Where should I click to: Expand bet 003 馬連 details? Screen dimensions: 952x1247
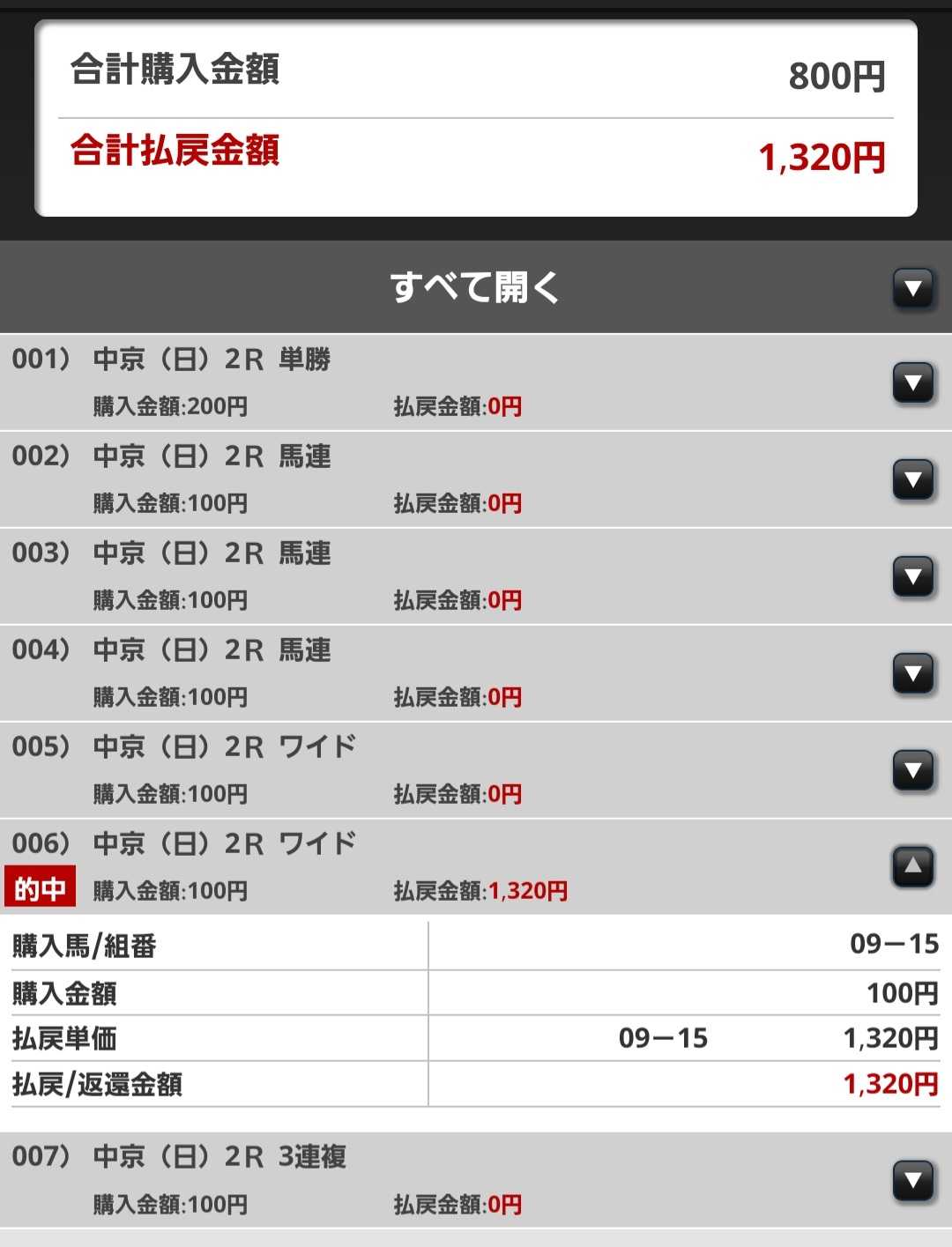click(x=912, y=577)
